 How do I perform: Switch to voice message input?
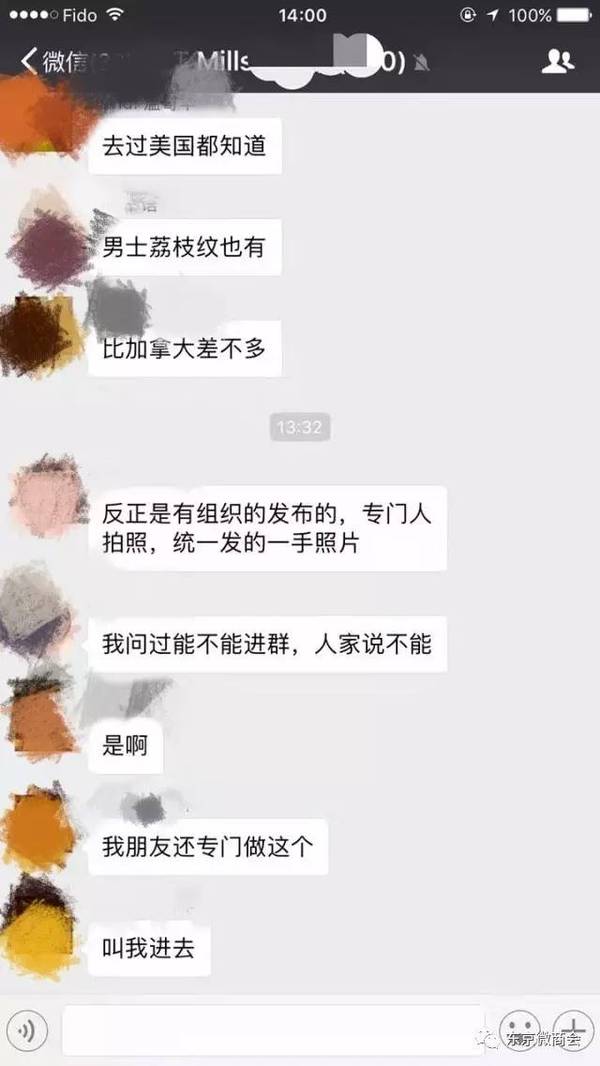pyautogui.click(x=27, y=1029)
